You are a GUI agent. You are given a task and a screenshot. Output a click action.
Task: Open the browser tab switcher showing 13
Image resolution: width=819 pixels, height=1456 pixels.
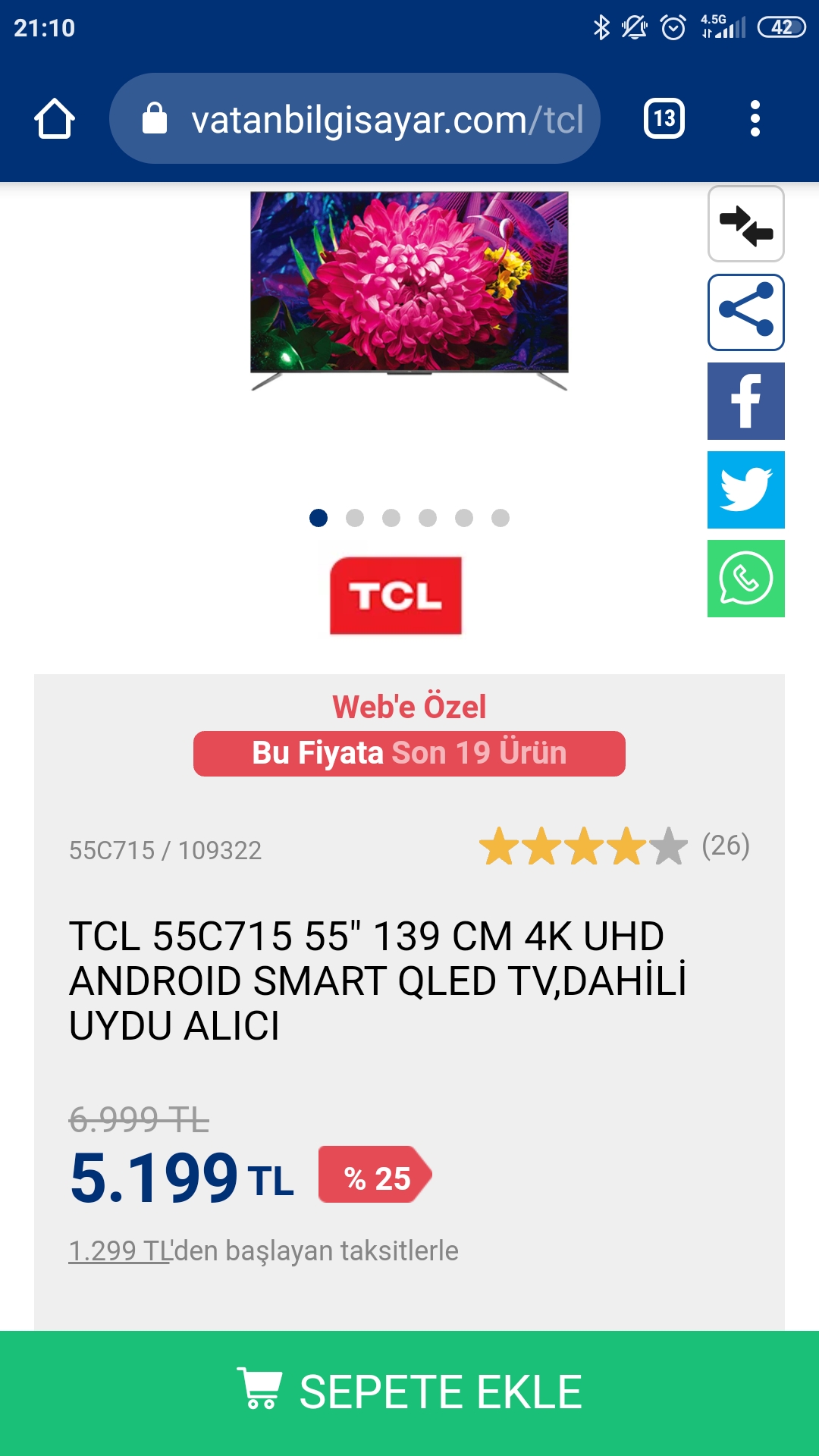(664, 119)
